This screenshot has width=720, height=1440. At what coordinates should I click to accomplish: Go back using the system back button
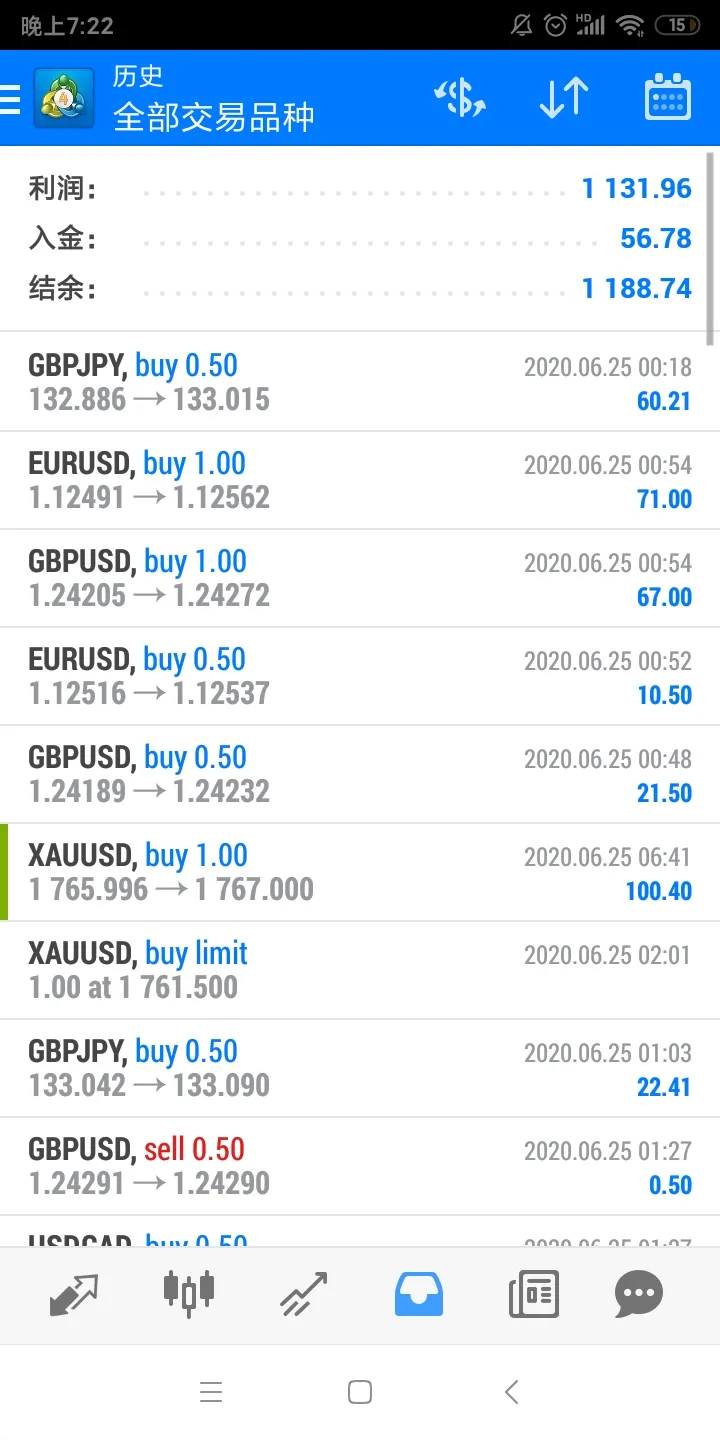pos(511,1392)
